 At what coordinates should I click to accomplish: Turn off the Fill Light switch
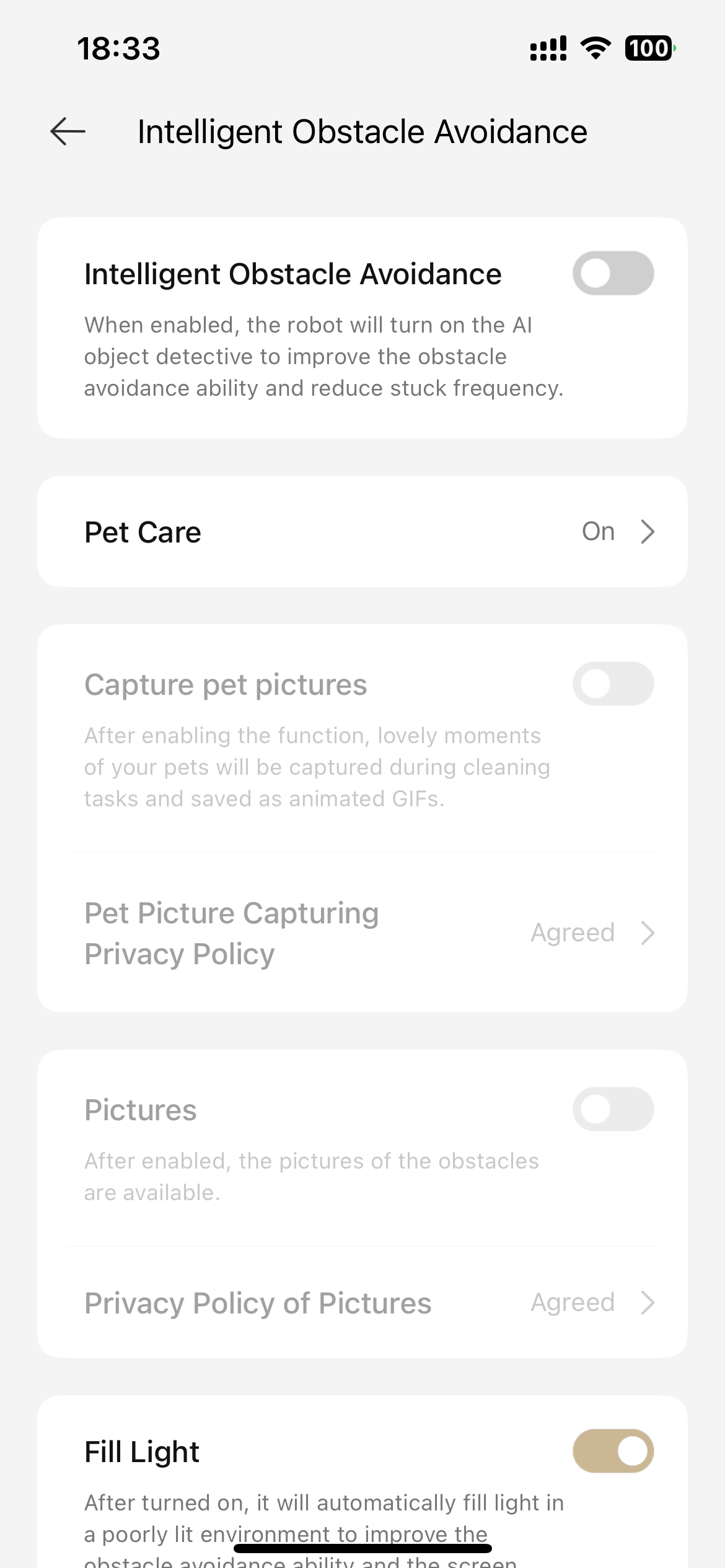(x=612, y=1451)
